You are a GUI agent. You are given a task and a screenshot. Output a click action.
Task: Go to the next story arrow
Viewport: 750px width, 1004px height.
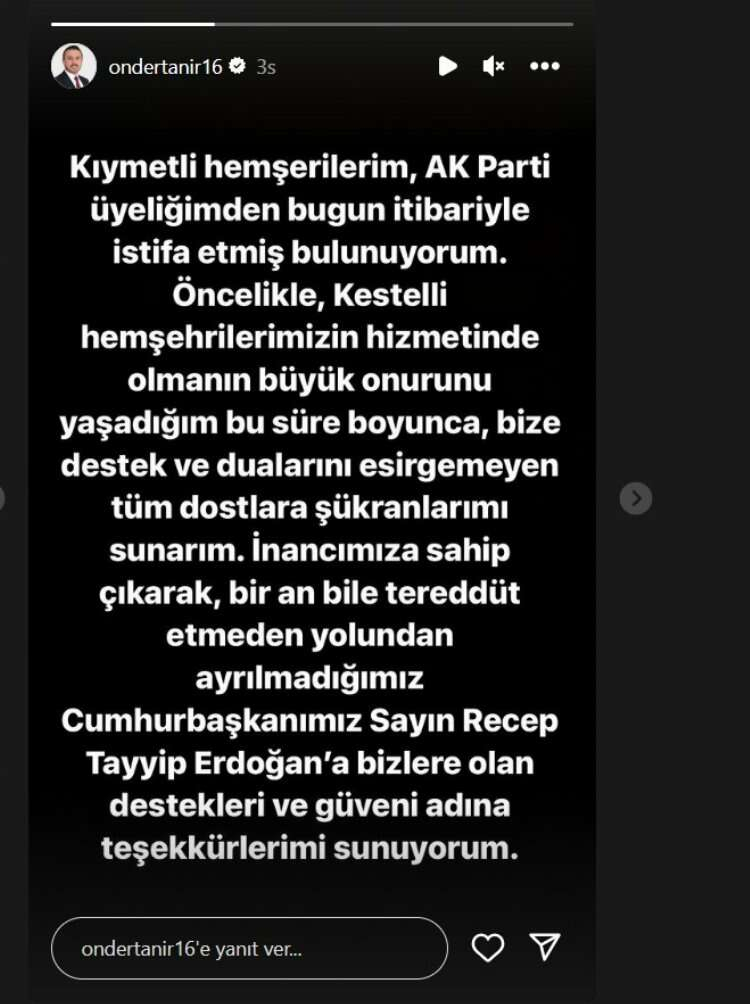click(636, 498)
